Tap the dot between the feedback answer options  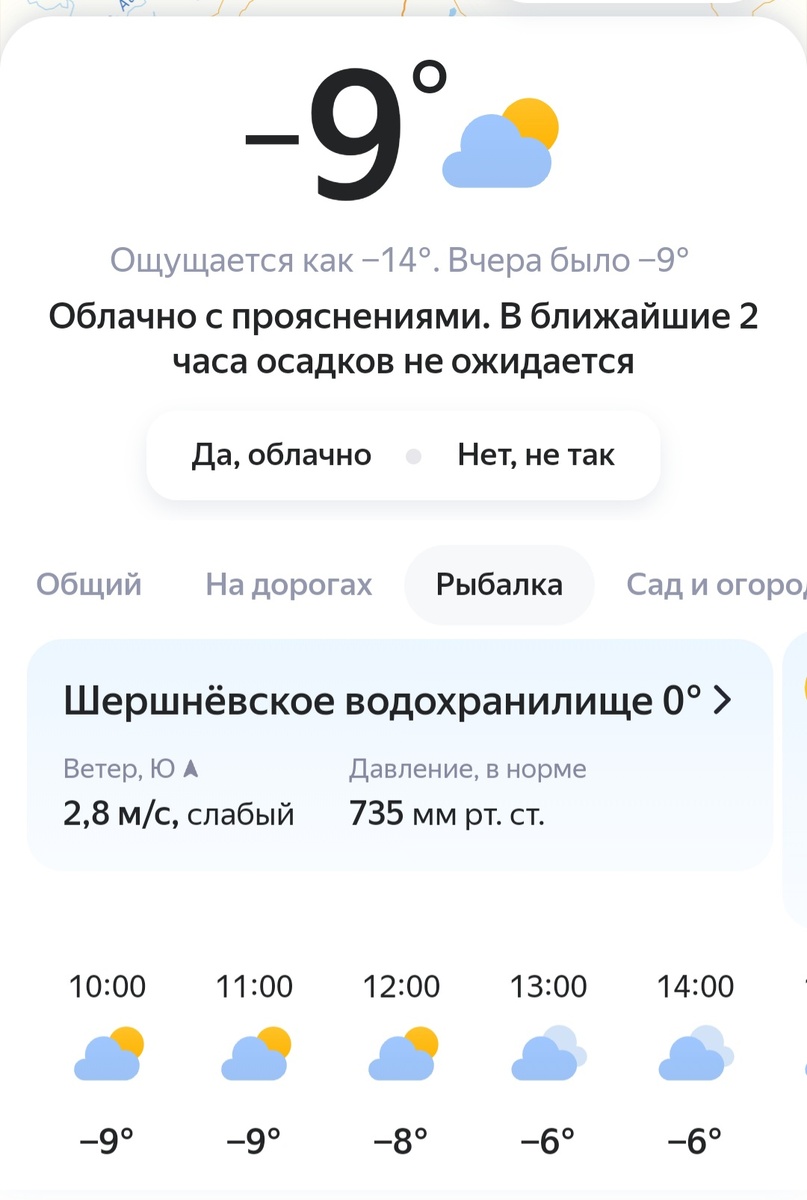pyautogui.click(x=412, y=455)
